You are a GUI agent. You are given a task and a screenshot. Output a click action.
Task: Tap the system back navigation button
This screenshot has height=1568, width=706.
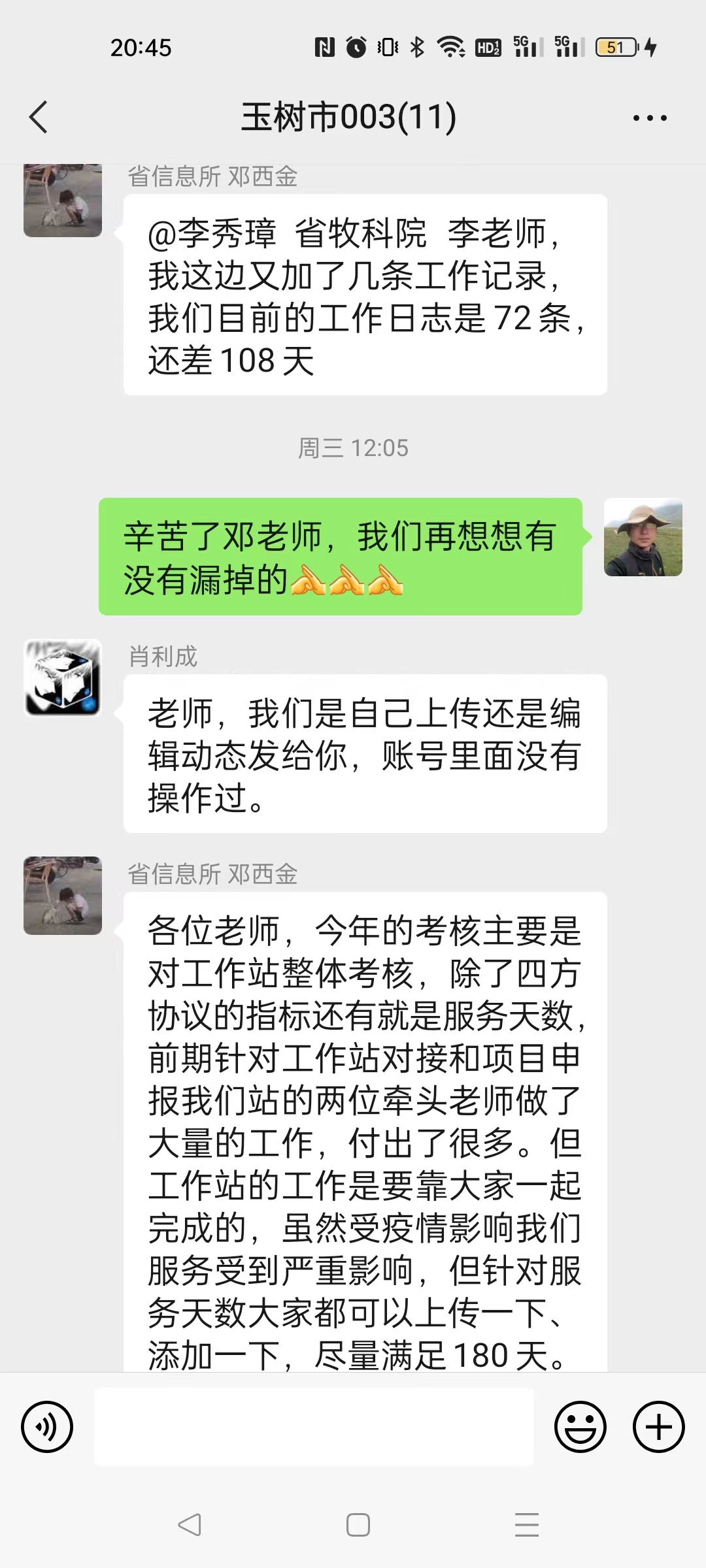190,1525
